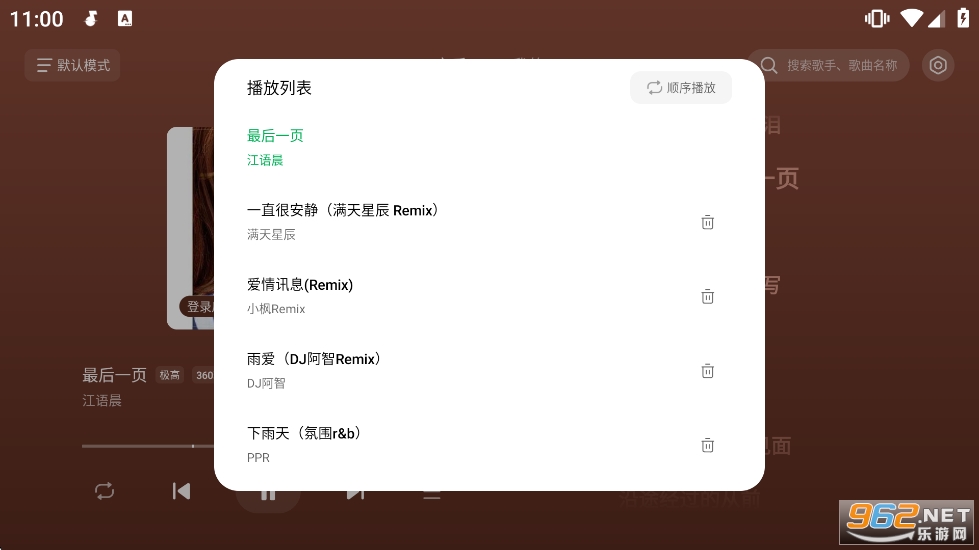
Task: Open the search box for singers and songs
Action: coord(828,65)
